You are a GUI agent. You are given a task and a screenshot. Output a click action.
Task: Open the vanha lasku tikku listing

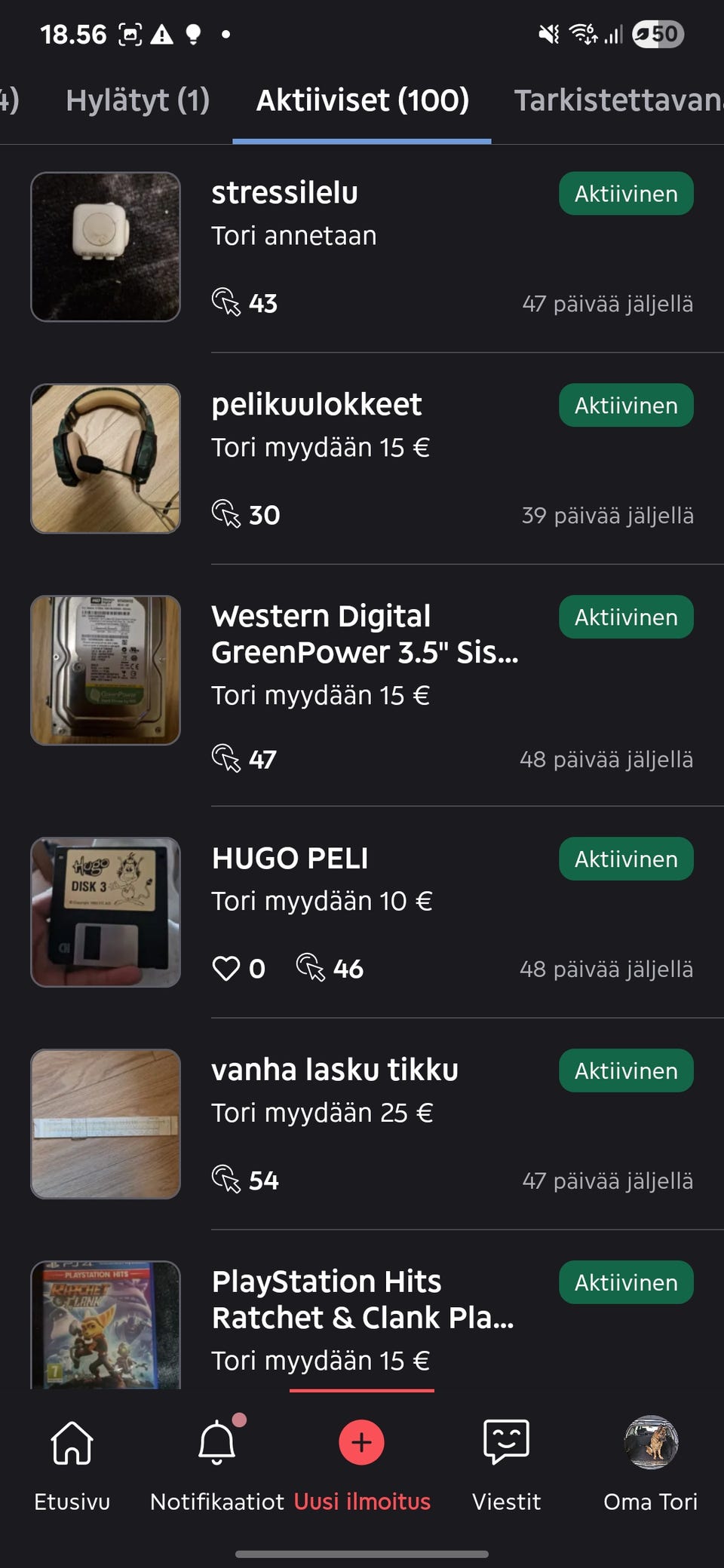pos(334,1070)
